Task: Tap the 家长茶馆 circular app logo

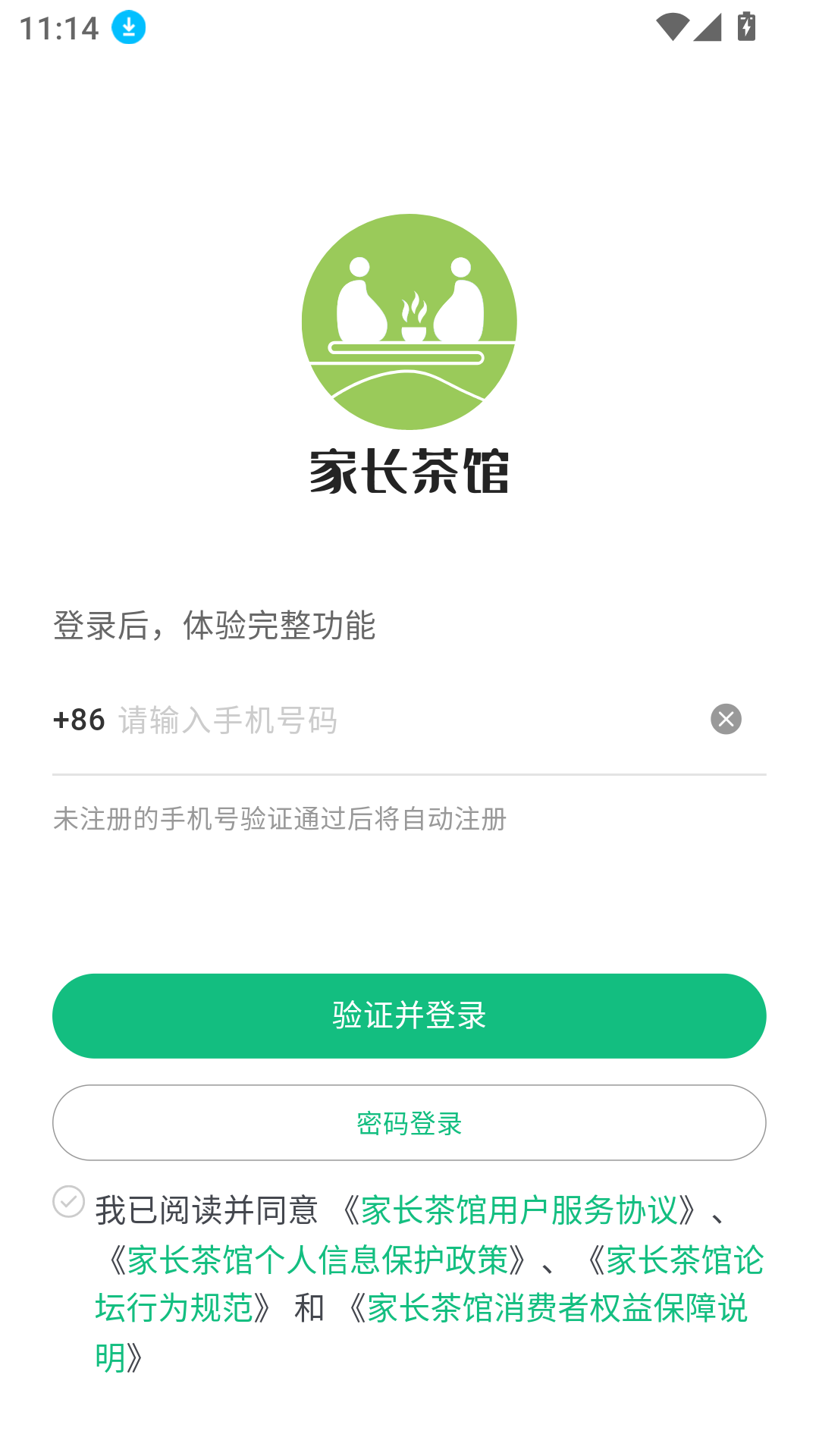Action: click(409, 320)
